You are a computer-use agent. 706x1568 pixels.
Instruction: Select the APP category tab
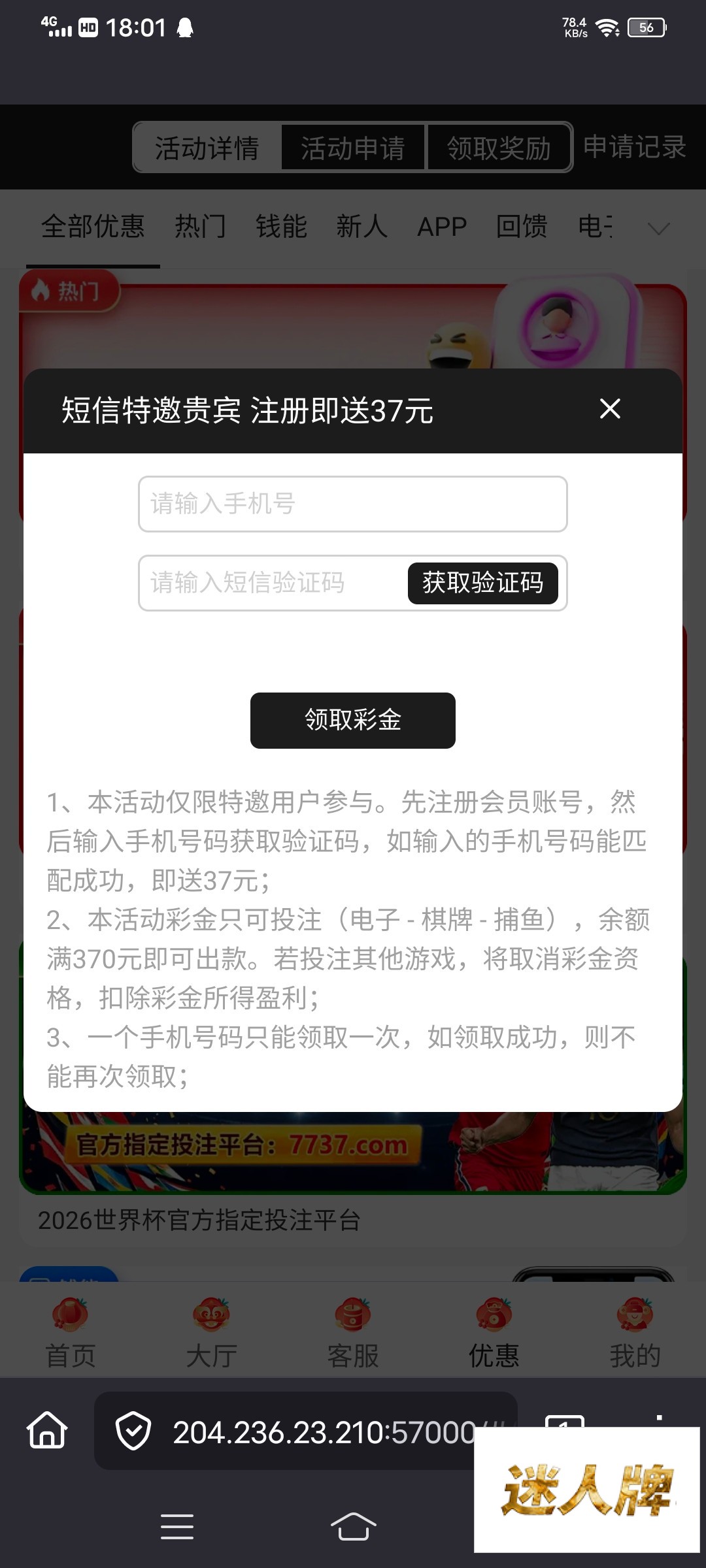pos(442,227)
